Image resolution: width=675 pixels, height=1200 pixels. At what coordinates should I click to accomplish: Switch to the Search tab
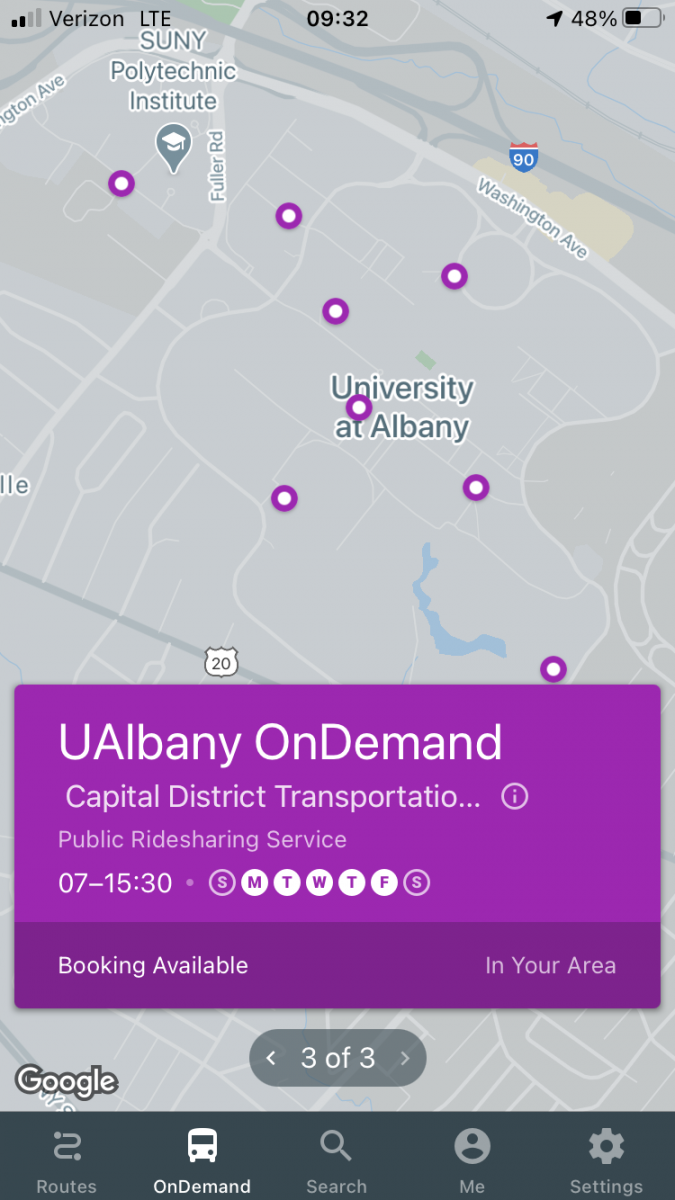click(x=336, y=1160)
